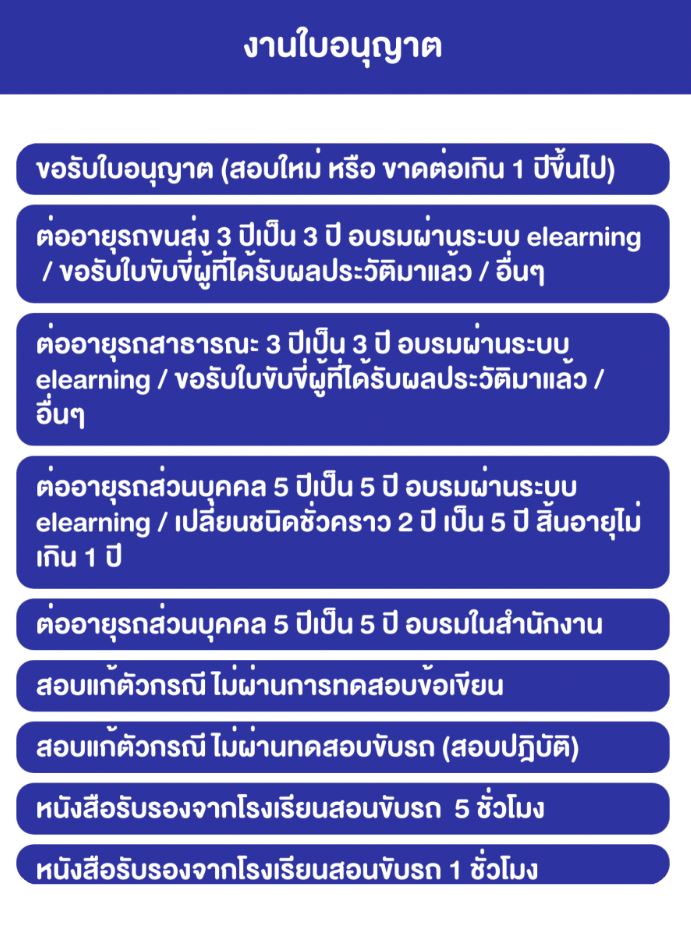Select ขอรับใบอนุญาต (สอบใหม่ หรือ ขาดต่อเกิน 1 ปีขึ้นไป)
The width and height of the screenshot is (691, 928).
coord(343,169)
